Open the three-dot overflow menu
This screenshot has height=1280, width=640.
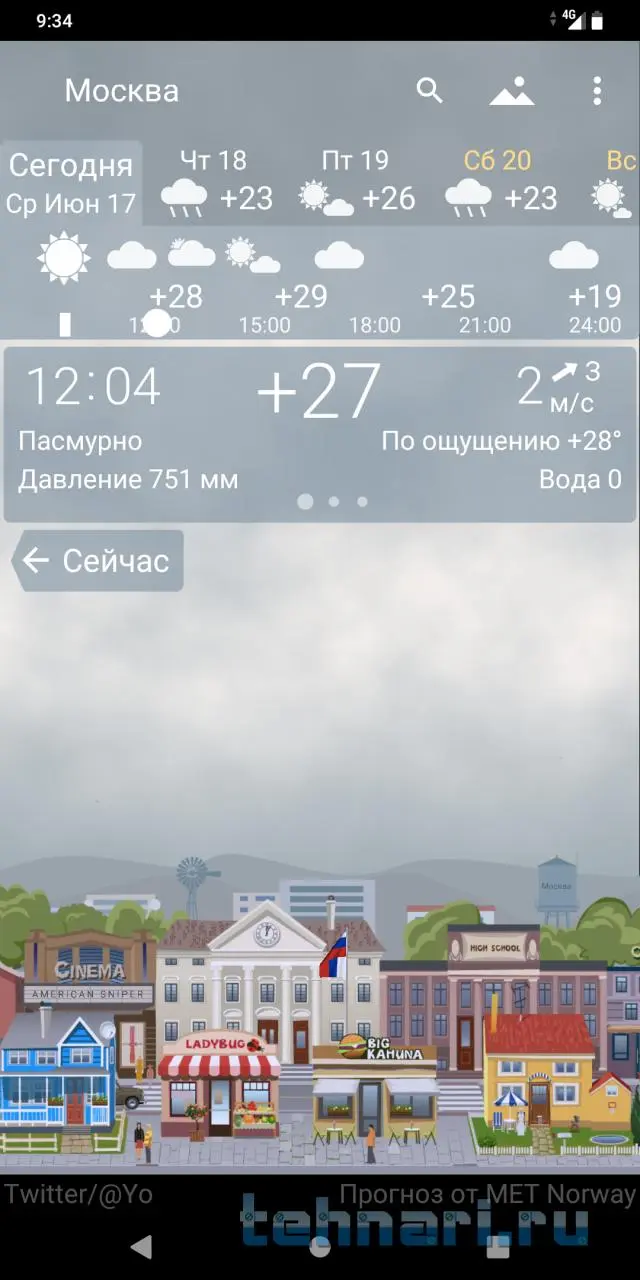(597, 91)
